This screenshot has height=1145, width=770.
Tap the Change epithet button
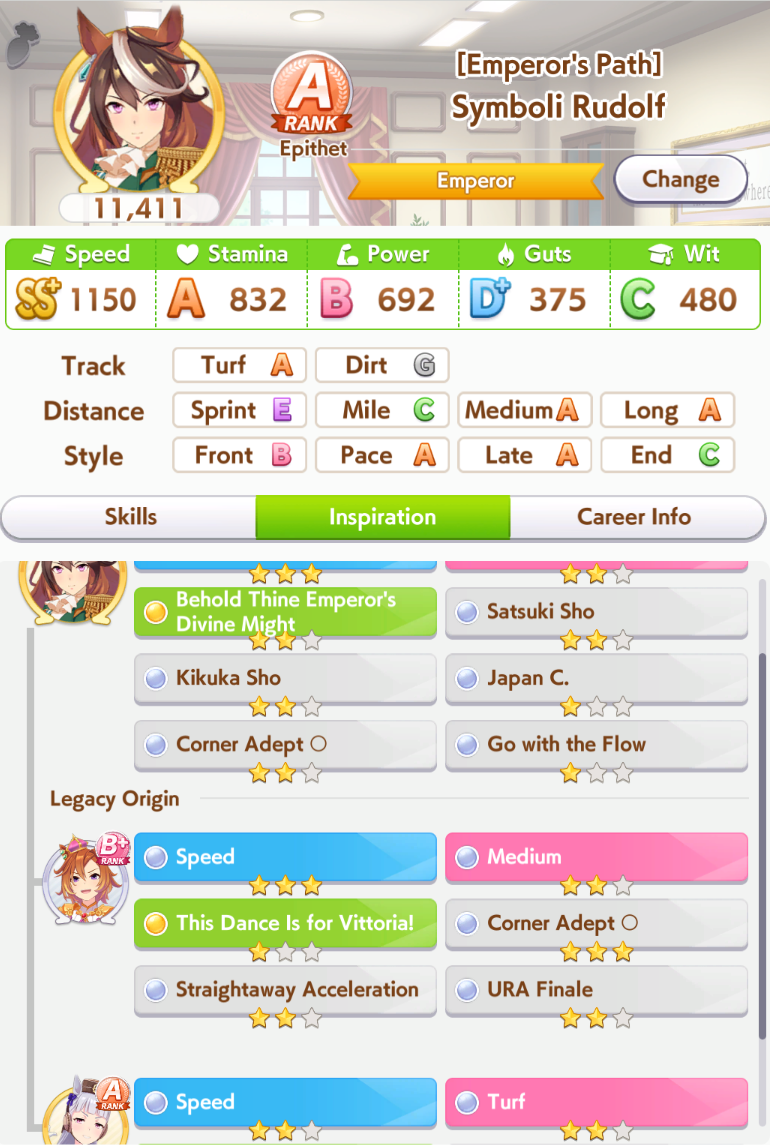coord(680,180)
